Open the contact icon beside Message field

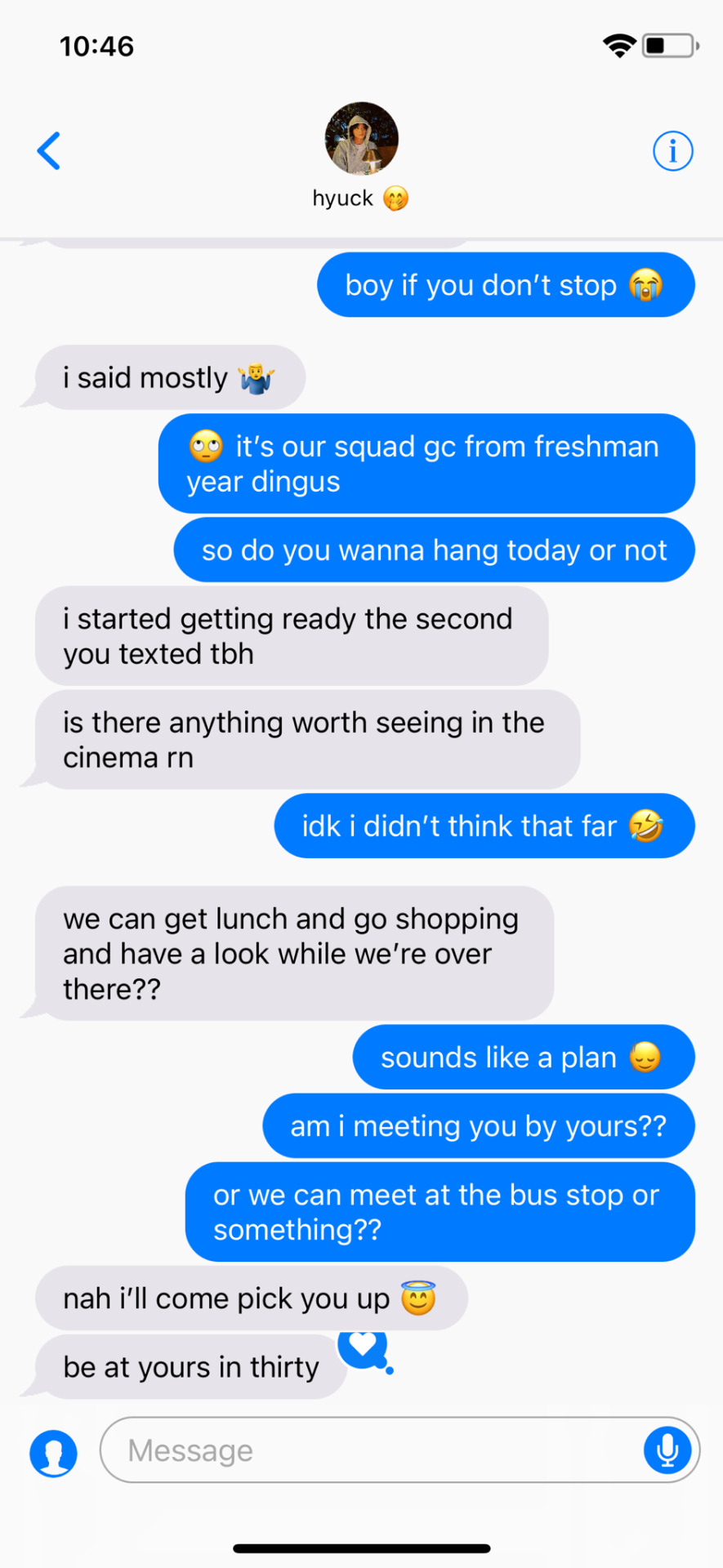54,1453
